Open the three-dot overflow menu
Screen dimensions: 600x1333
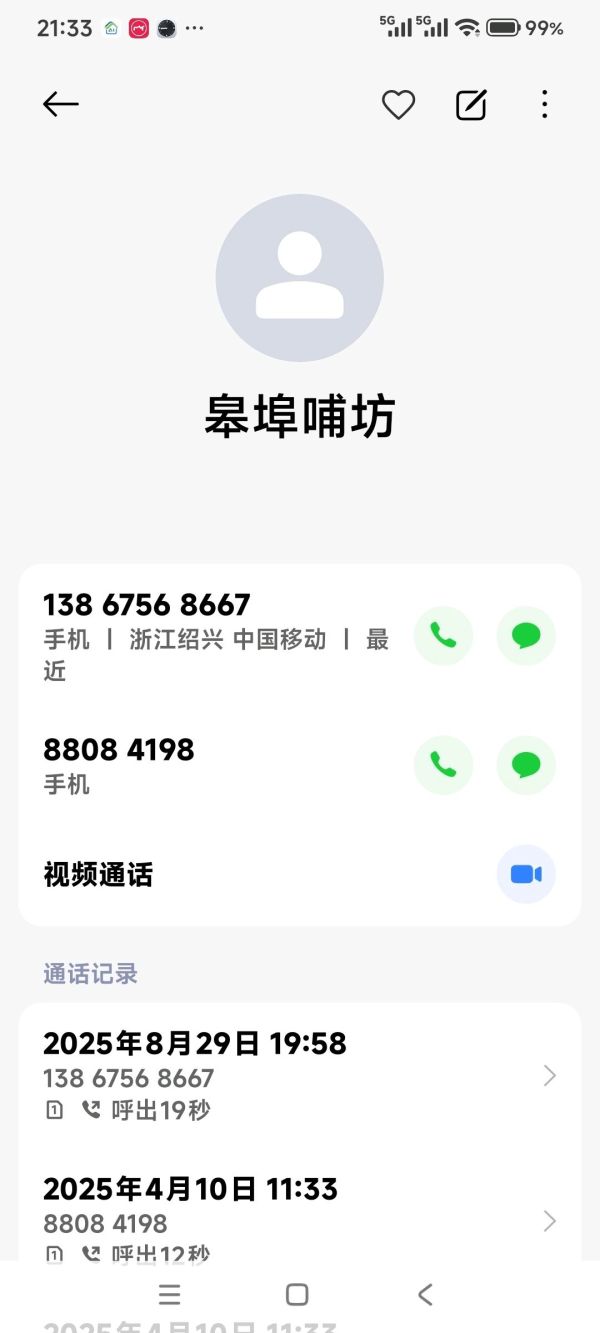coord(544,105)
